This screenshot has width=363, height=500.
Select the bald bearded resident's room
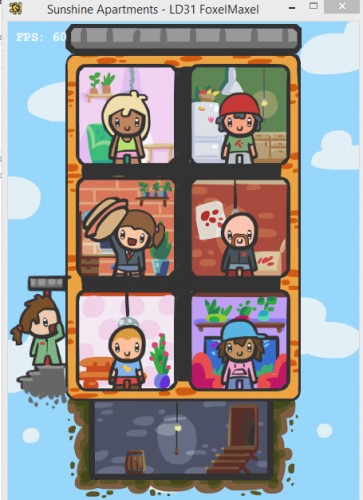239,228
